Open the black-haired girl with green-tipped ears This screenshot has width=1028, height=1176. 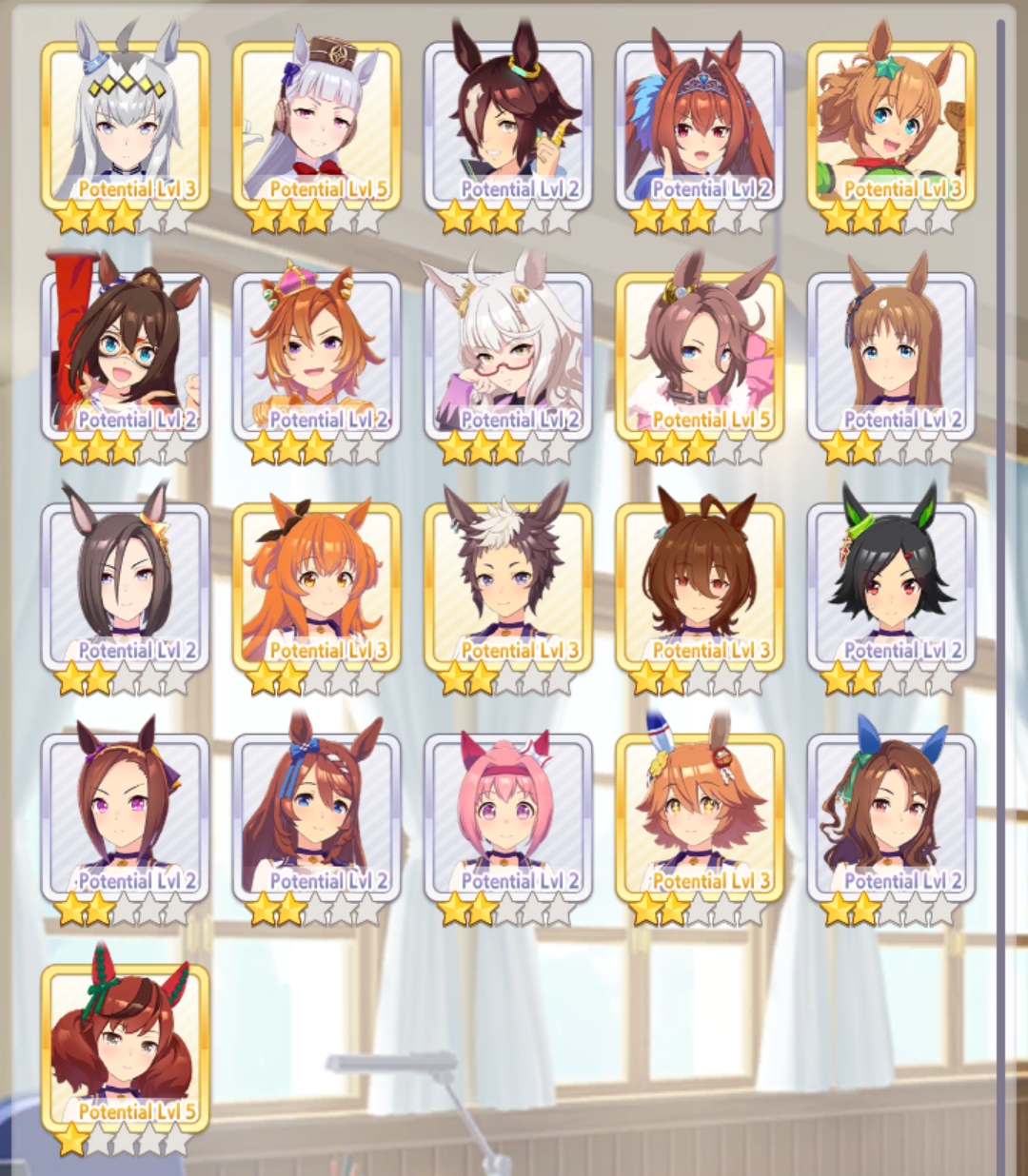click(891, 585)
